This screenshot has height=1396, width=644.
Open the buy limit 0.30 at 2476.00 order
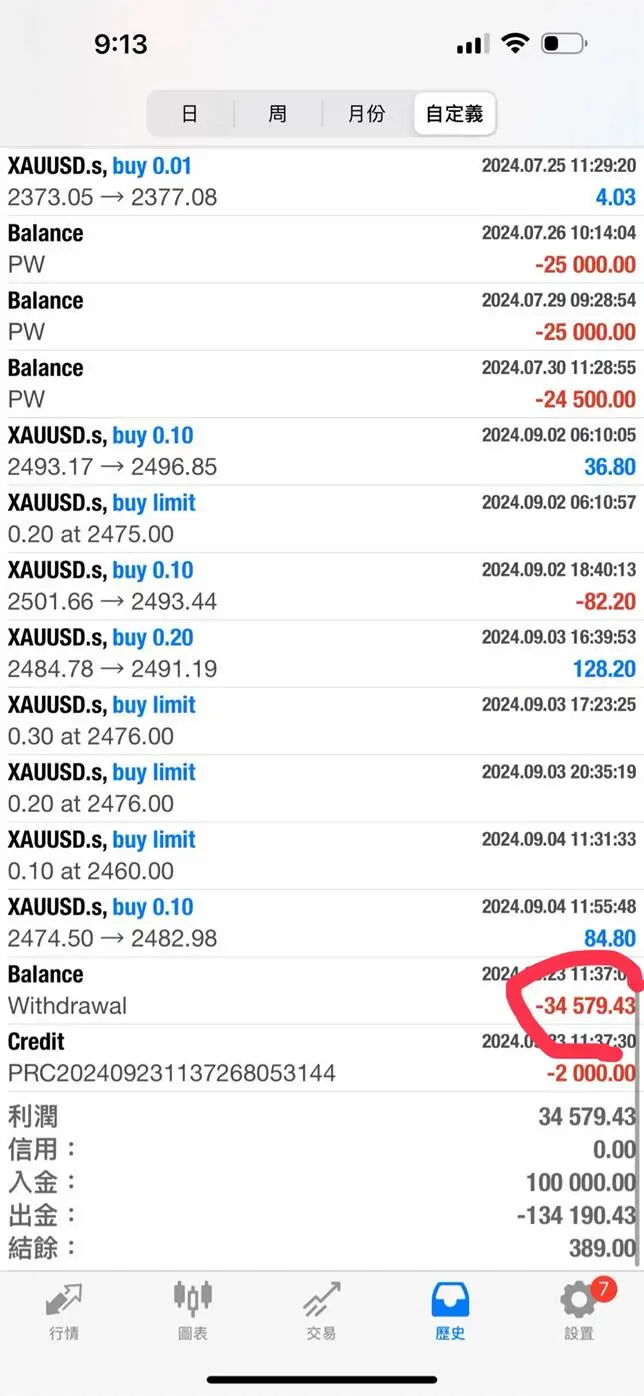[x=322, y=721]
